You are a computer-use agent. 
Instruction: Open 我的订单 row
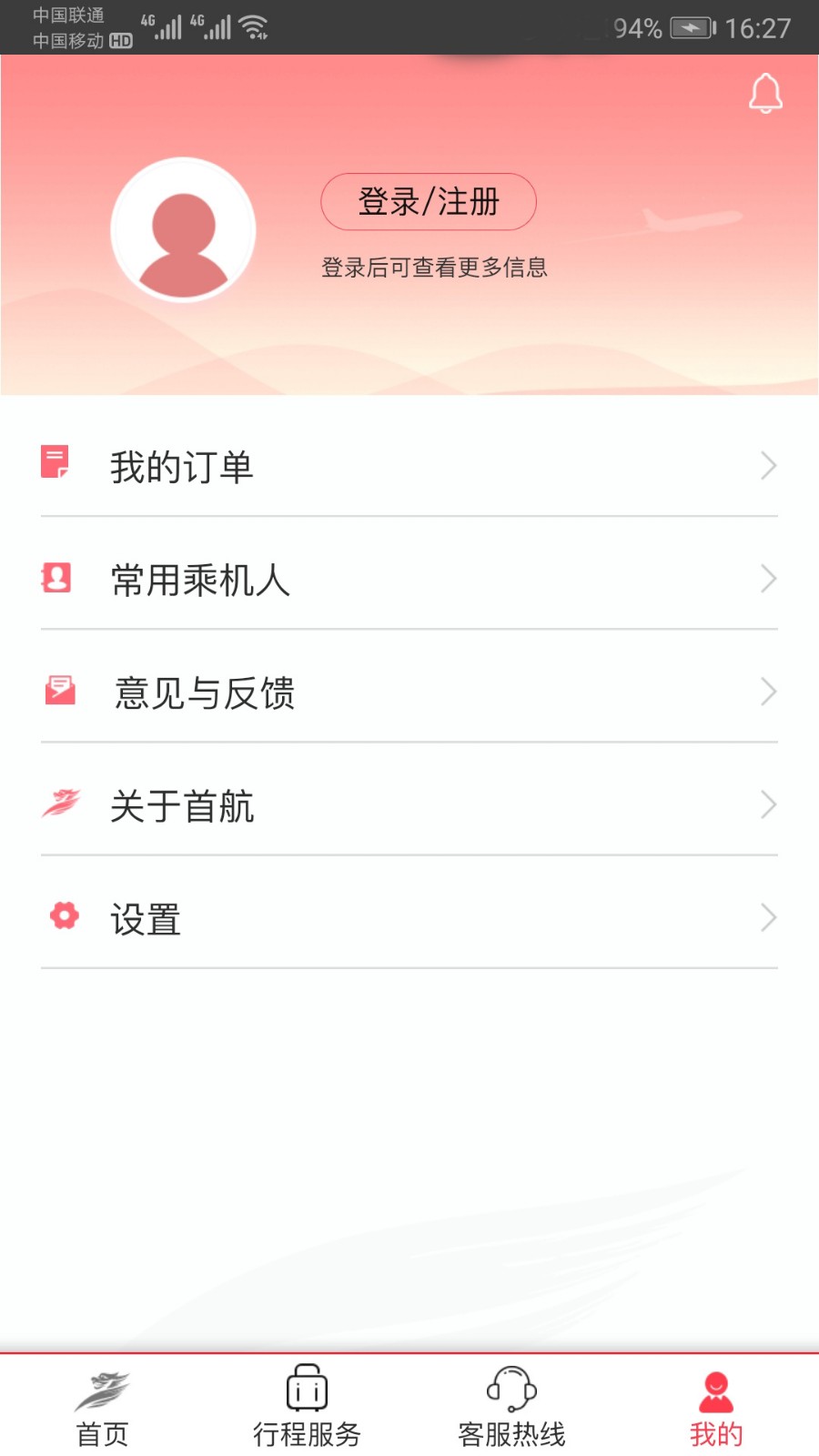click(409, 466)
